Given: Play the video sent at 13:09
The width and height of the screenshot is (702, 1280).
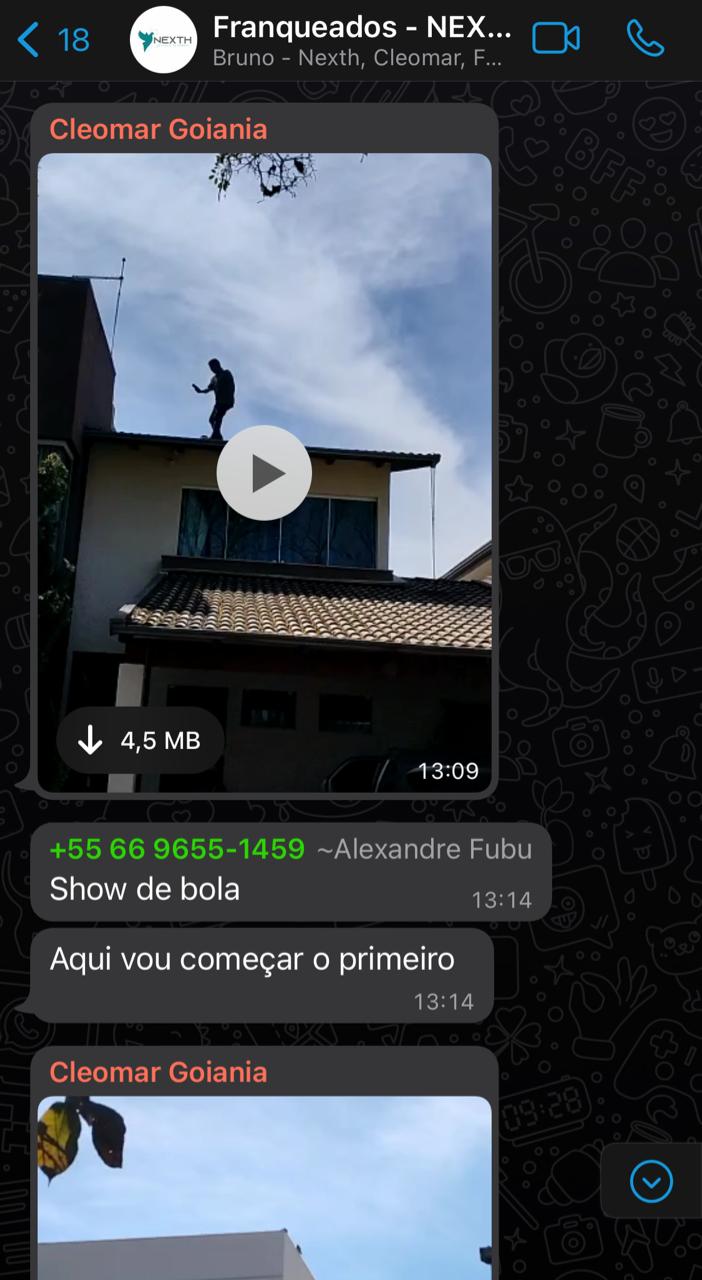Looking at the screenshot, I should [x=264, y=473].
